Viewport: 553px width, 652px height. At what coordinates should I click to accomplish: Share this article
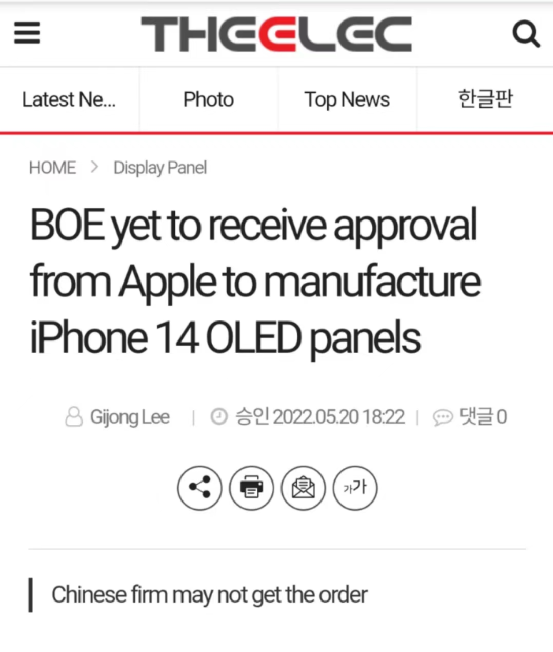click(x=200, y=488)
